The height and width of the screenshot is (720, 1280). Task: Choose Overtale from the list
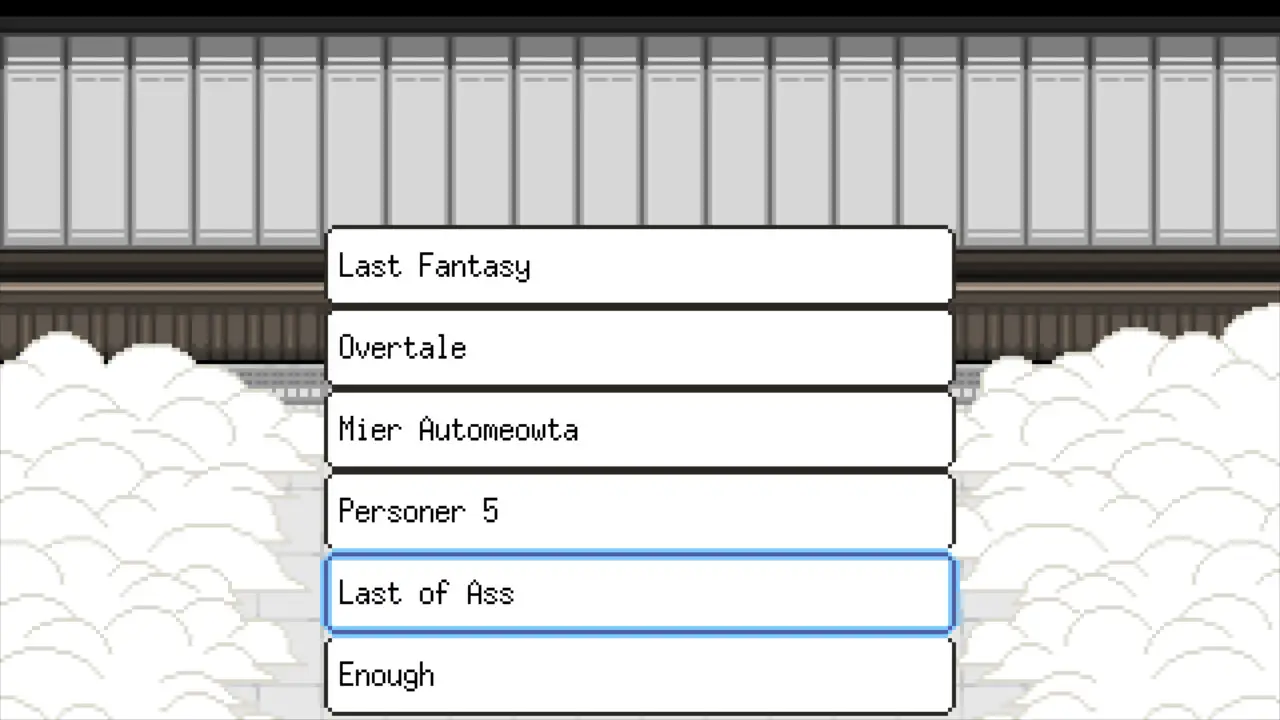tap(640, 348)
